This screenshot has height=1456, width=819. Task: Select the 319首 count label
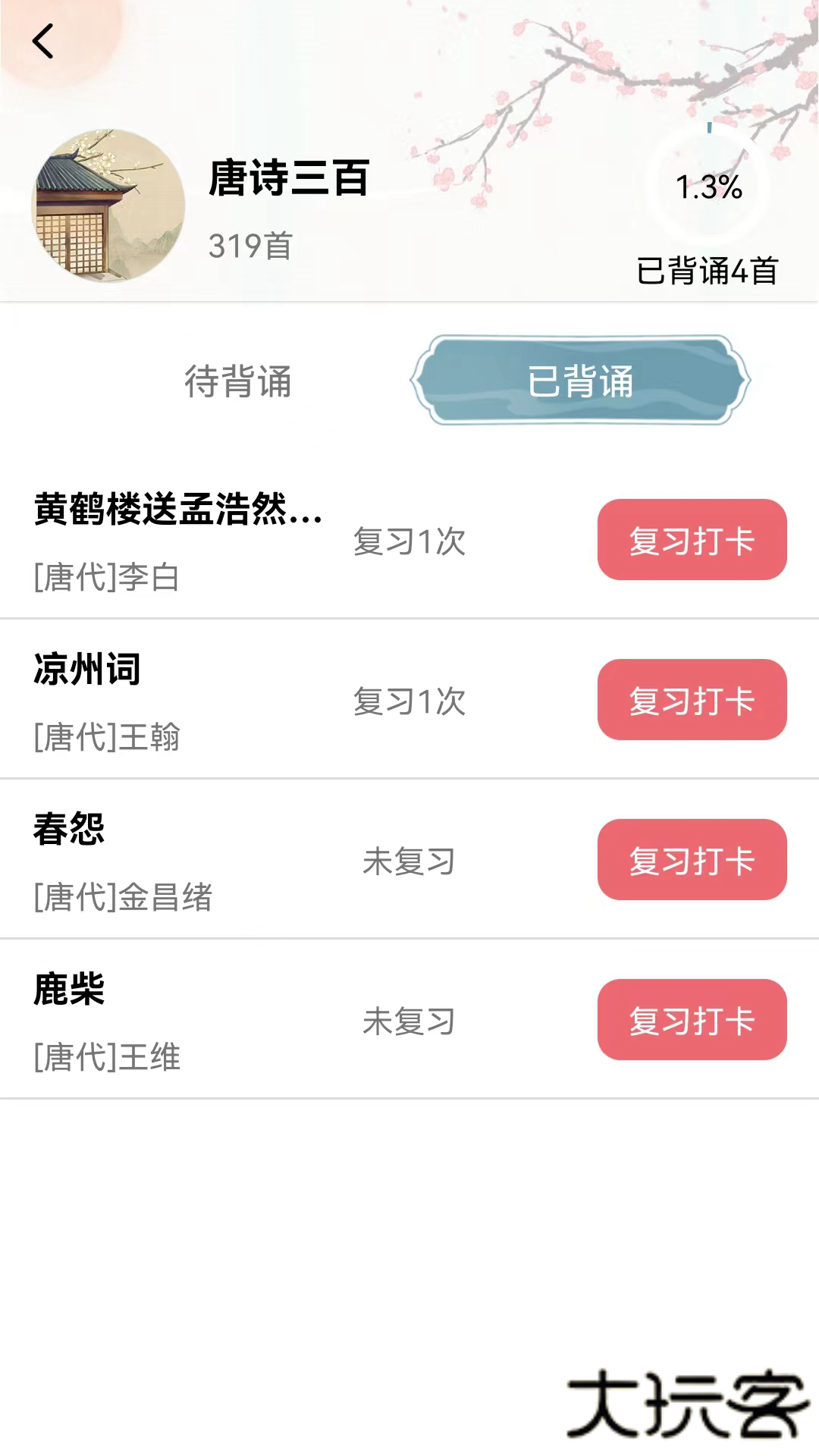tap(250, 244)
